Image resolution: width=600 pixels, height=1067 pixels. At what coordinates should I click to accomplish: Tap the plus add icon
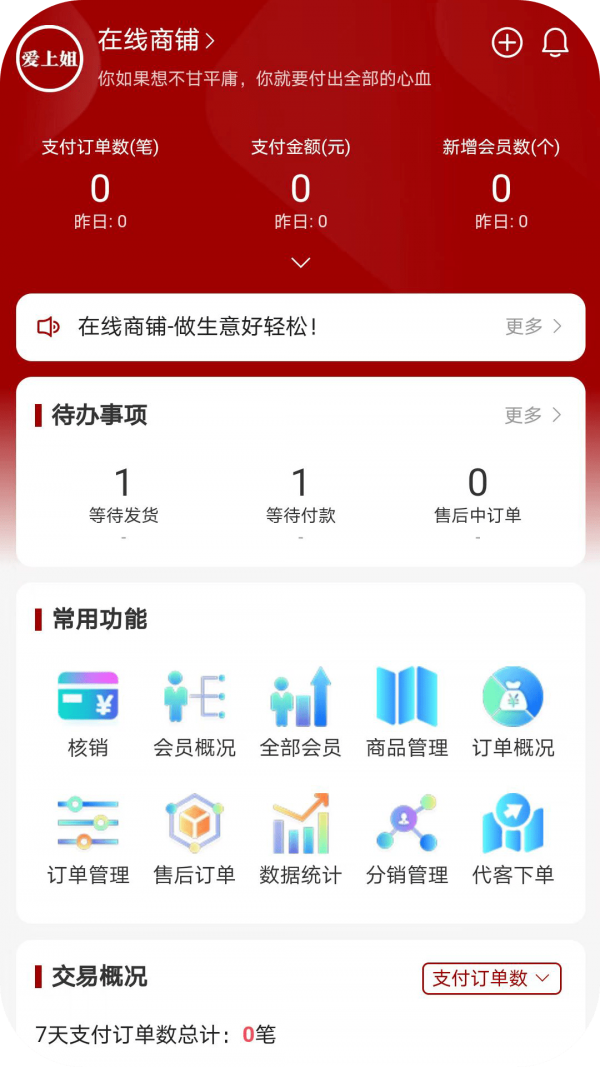(x=507, y=43)
